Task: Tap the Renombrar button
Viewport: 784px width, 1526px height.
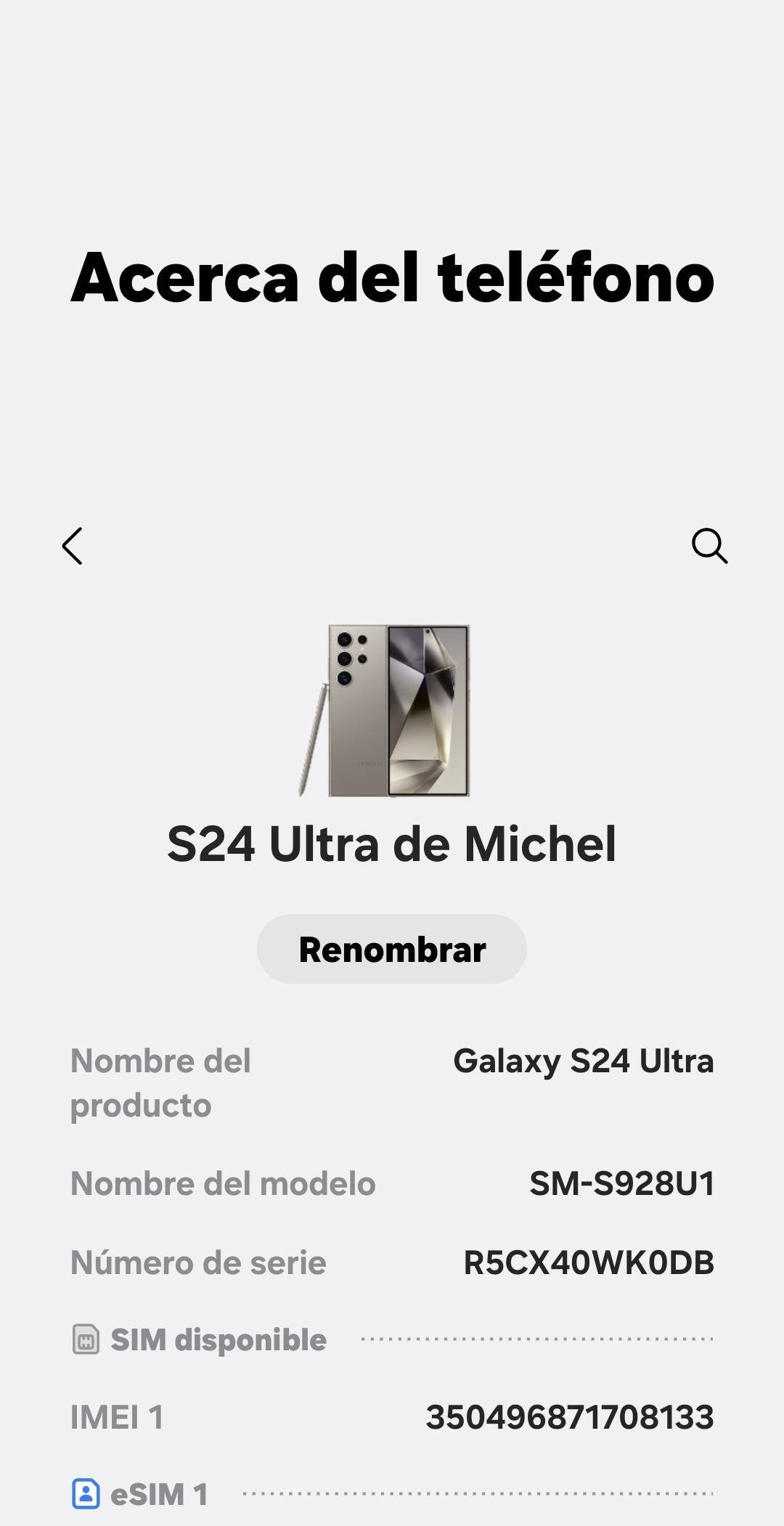Action: (x=392, y=949)
